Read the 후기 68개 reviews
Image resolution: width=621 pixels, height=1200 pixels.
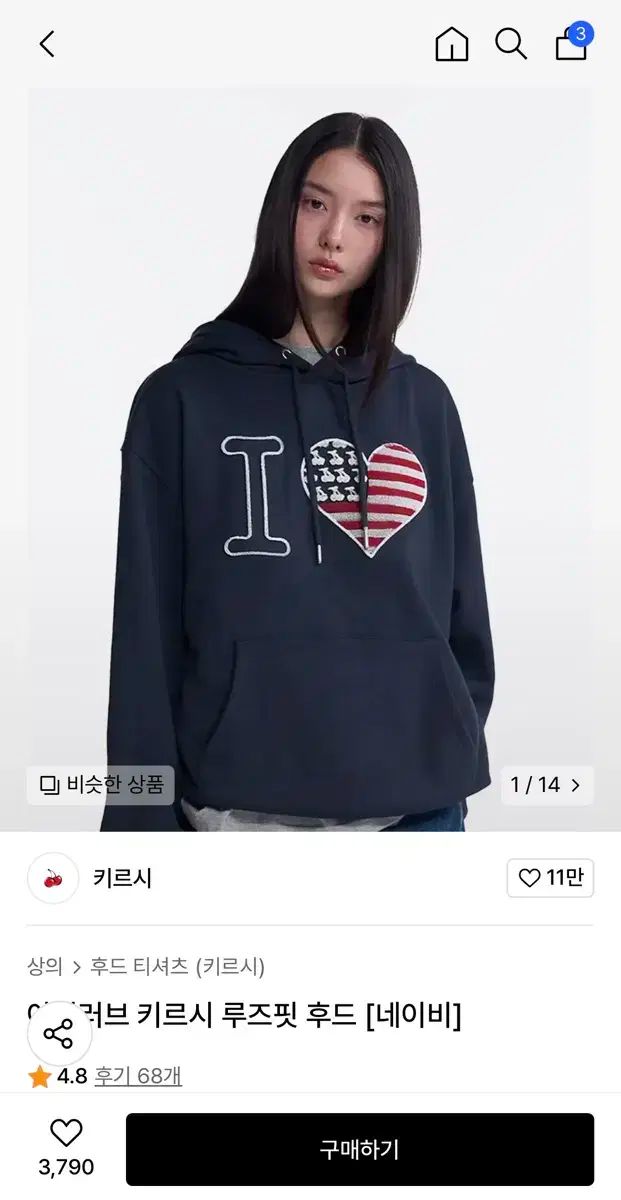[138, 1076]
